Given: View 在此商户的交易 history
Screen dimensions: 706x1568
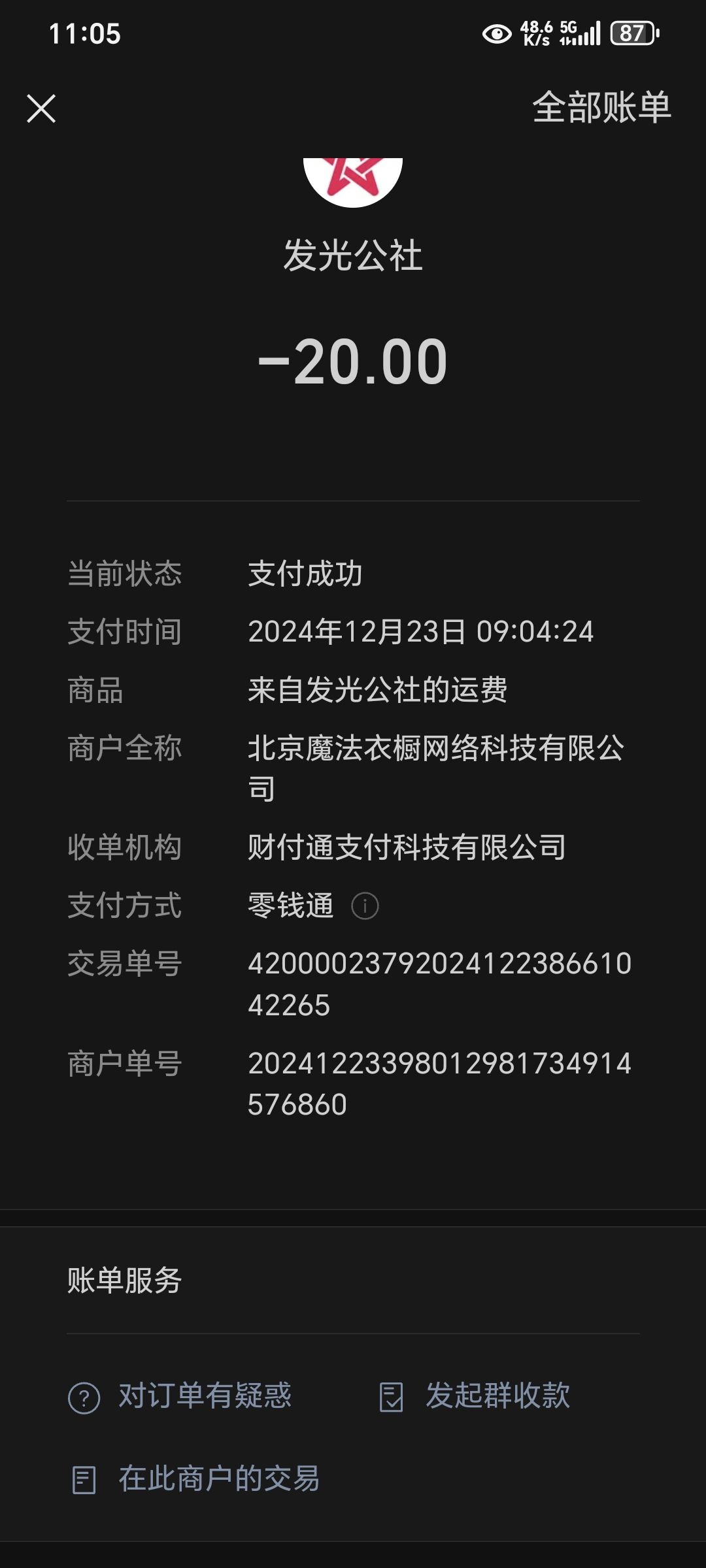Looking at the screenshot, I should click(195, 1478).
